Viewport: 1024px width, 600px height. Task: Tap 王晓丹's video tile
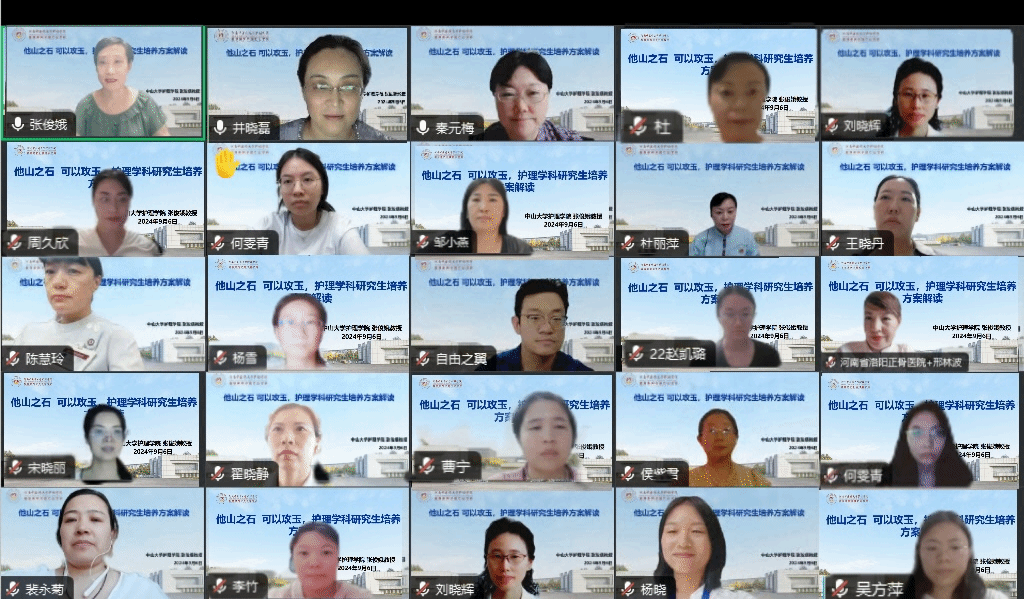click(920, 199)
